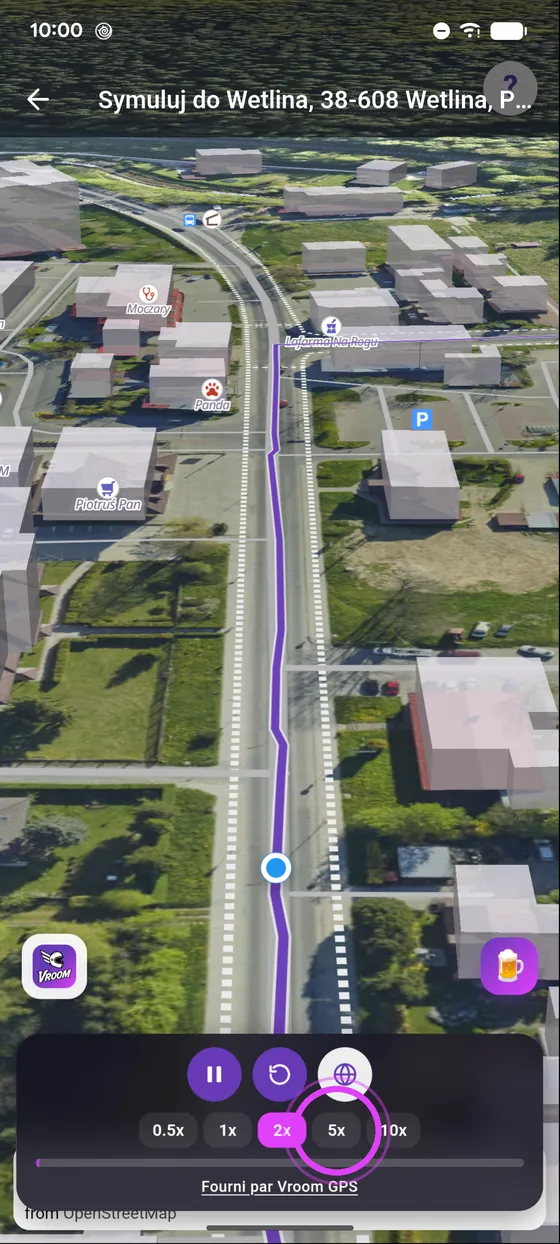Change speed to 5x
Screen dimensions: 560x1244
pos(336,1130)
